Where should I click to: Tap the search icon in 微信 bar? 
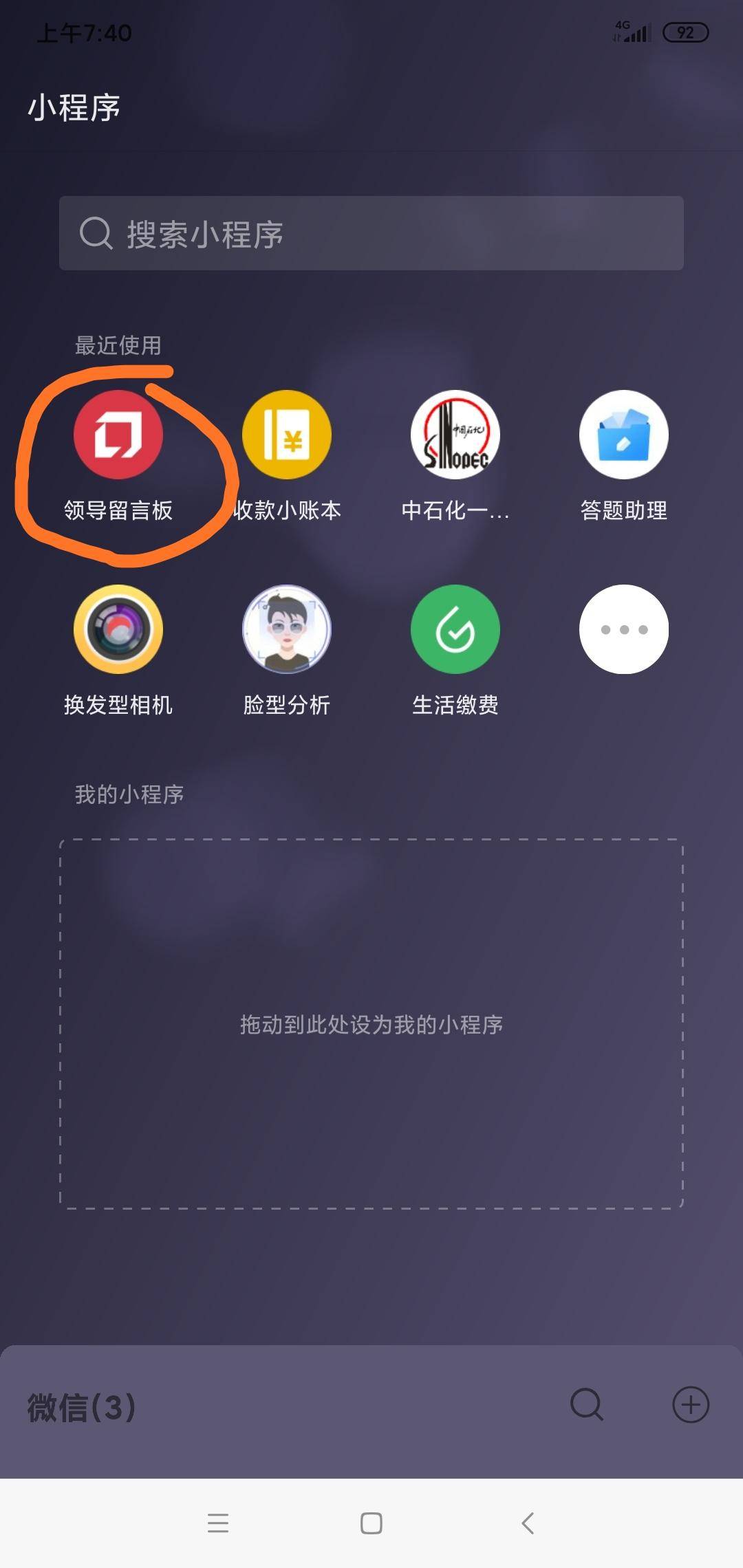587,1404
